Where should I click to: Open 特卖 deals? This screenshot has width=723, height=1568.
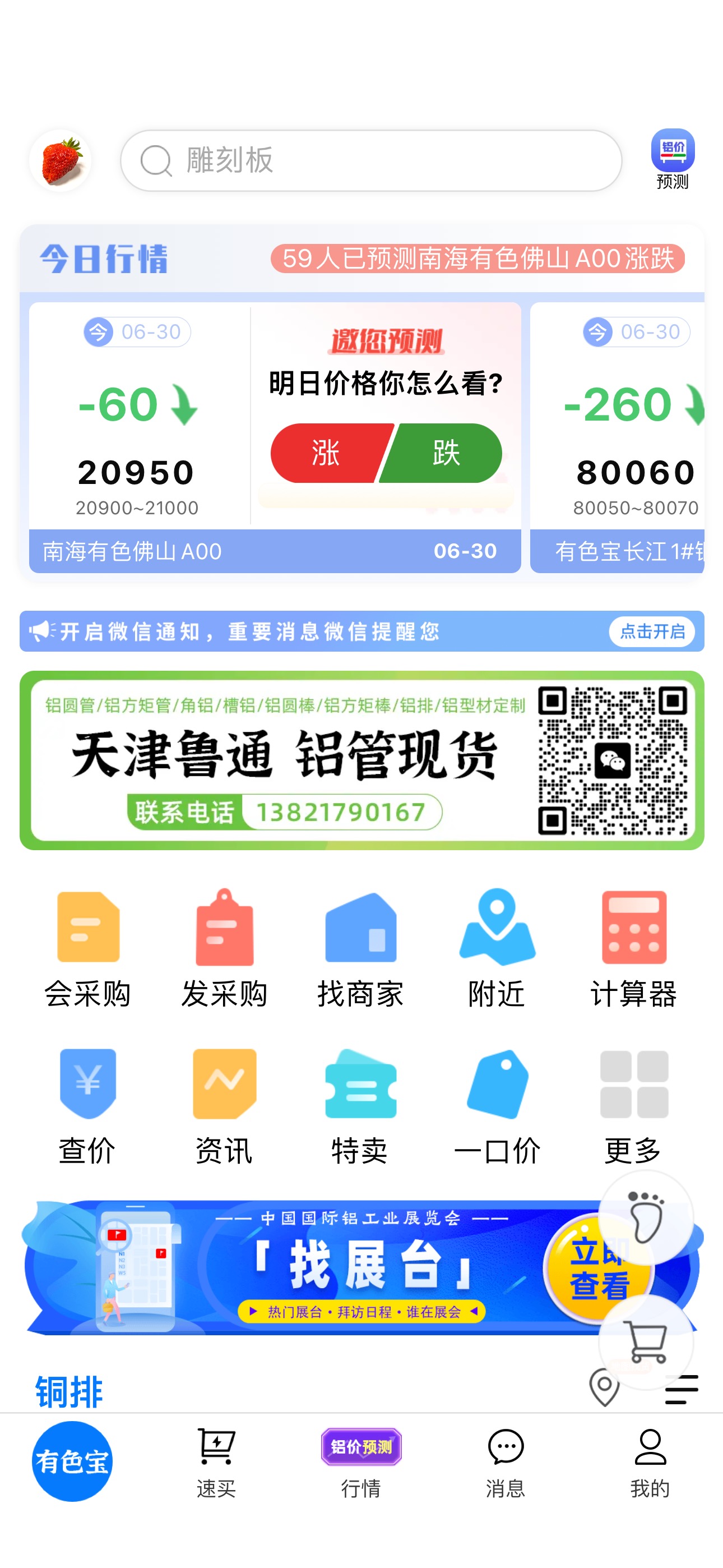[x=361, y=1106]
